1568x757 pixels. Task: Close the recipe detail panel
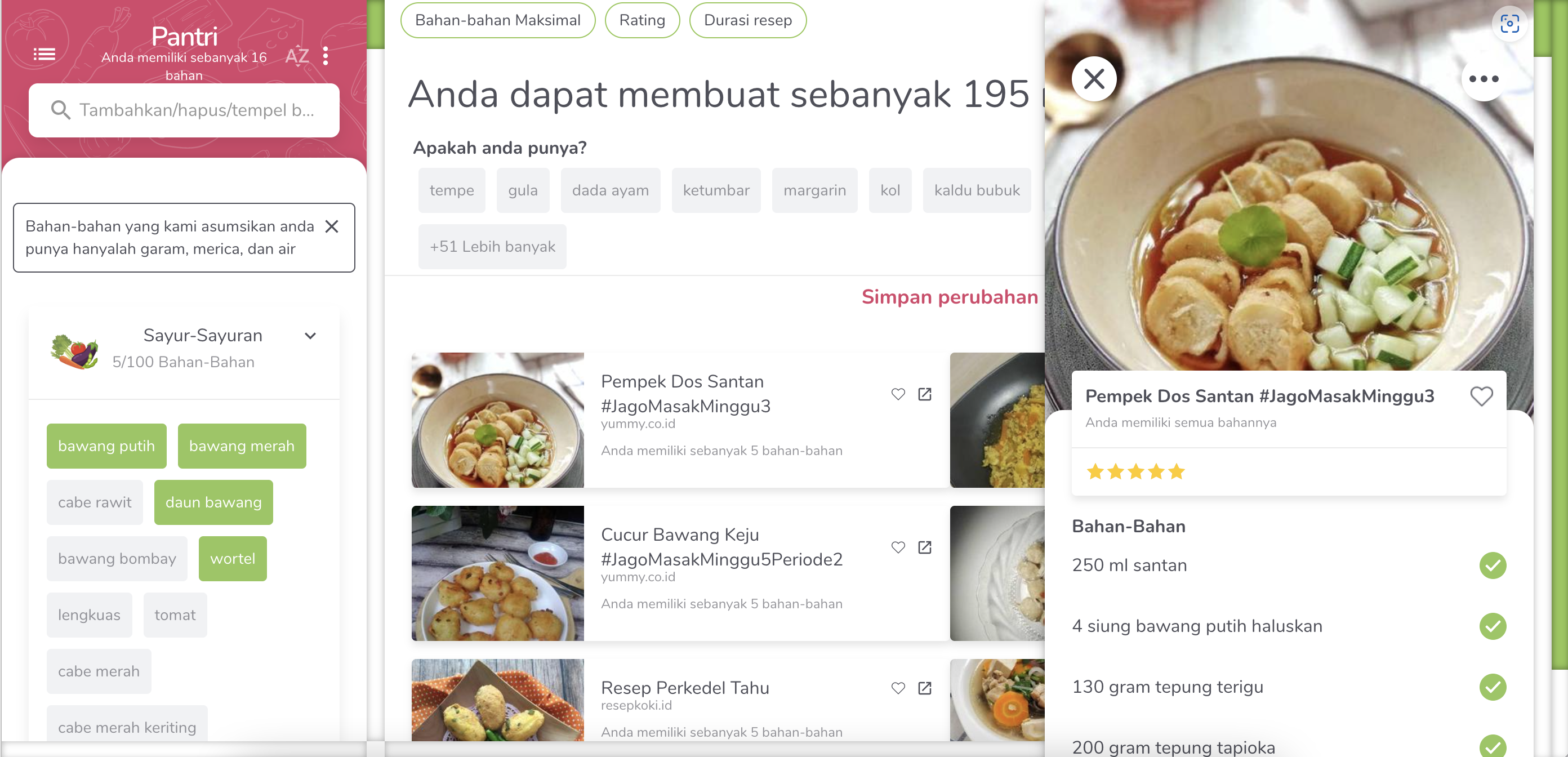pos(1094,79)
